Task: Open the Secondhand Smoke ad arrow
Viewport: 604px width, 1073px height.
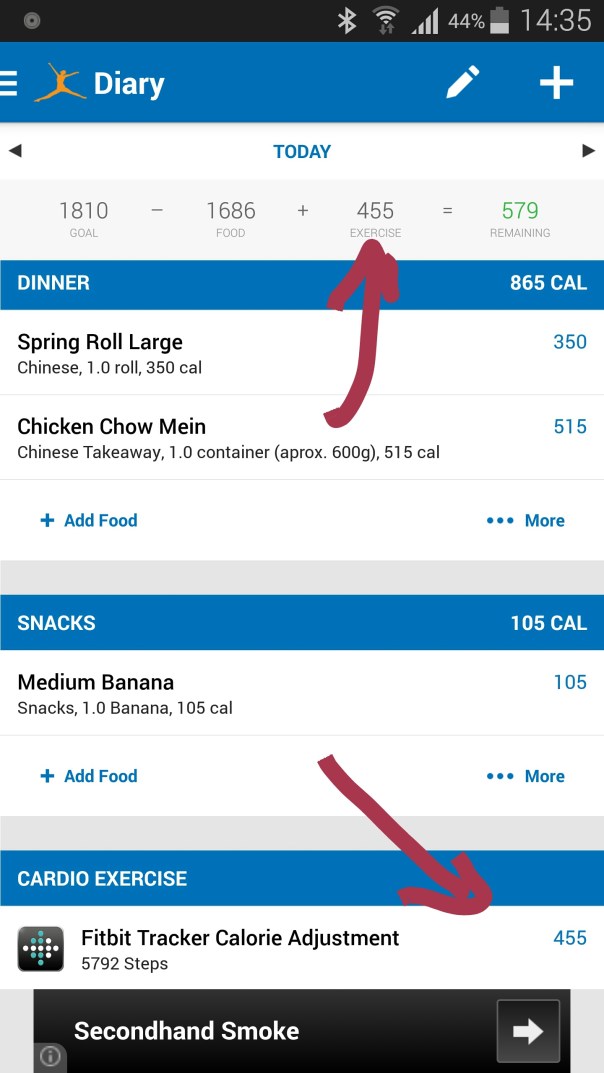Action: [528, 1031]
